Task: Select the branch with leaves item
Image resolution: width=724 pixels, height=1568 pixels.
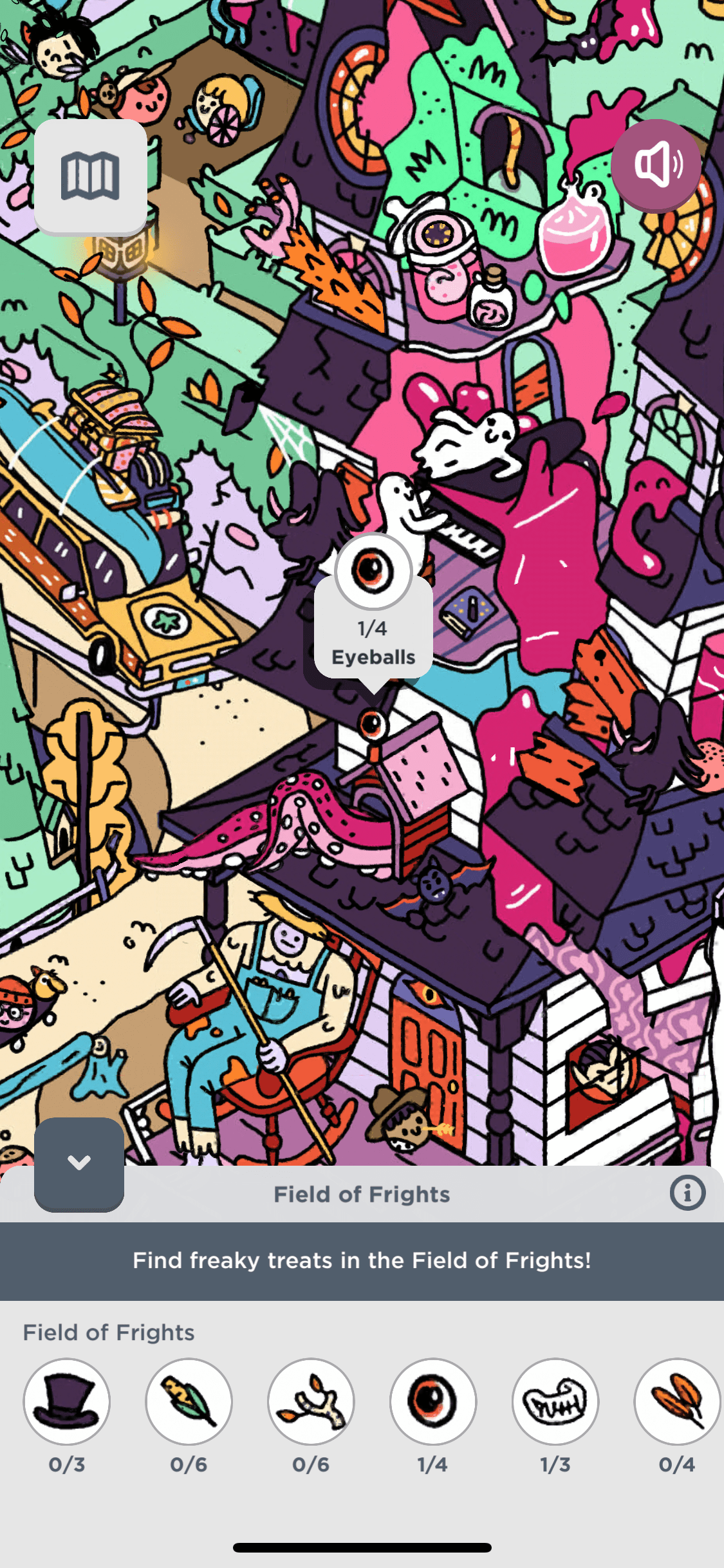Action: click(x=311, y=1401)
